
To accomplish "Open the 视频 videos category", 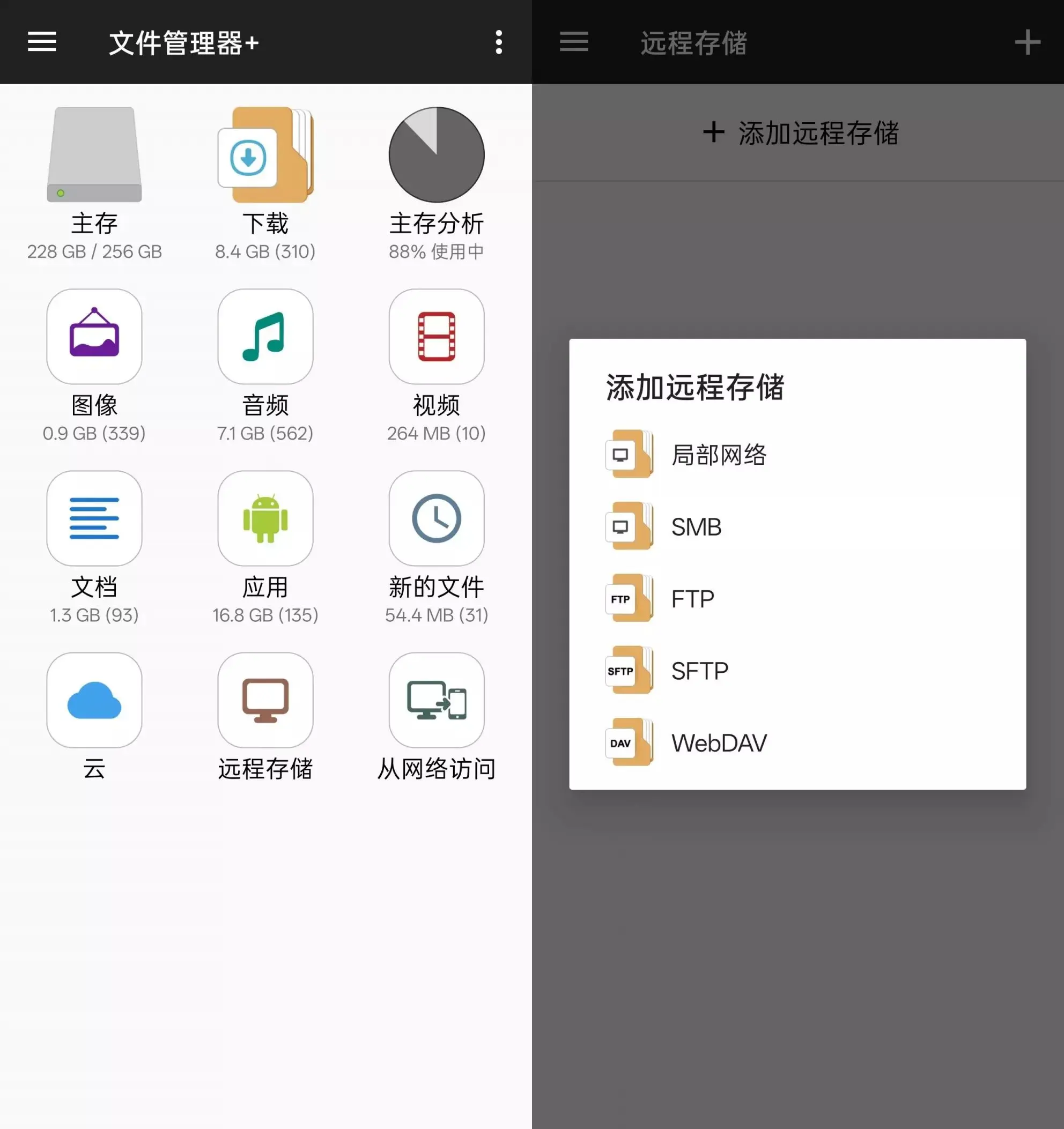I will (x=437, y=337).
